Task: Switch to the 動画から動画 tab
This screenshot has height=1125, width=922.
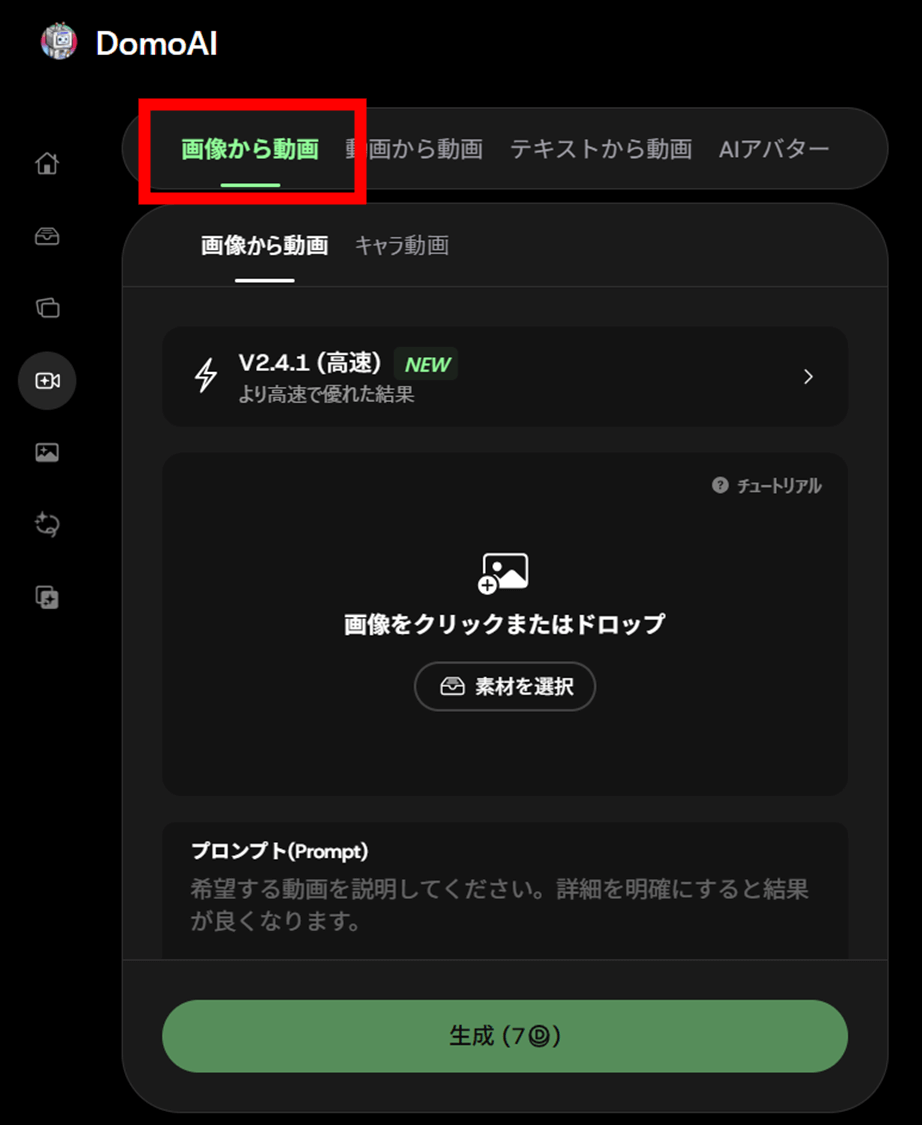Action: coord(415,150)
